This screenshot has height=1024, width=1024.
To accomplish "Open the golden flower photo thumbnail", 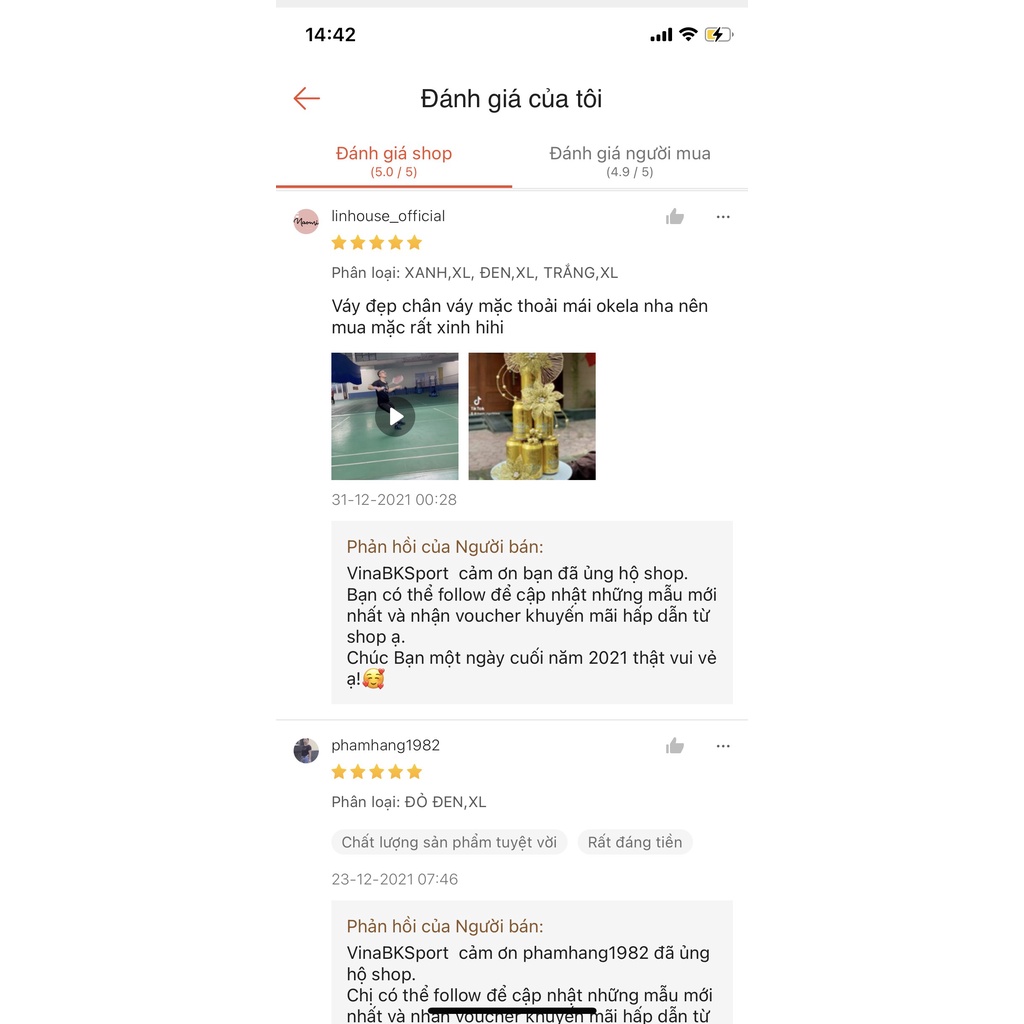I will pyautogui.click(x=532, y=416).
